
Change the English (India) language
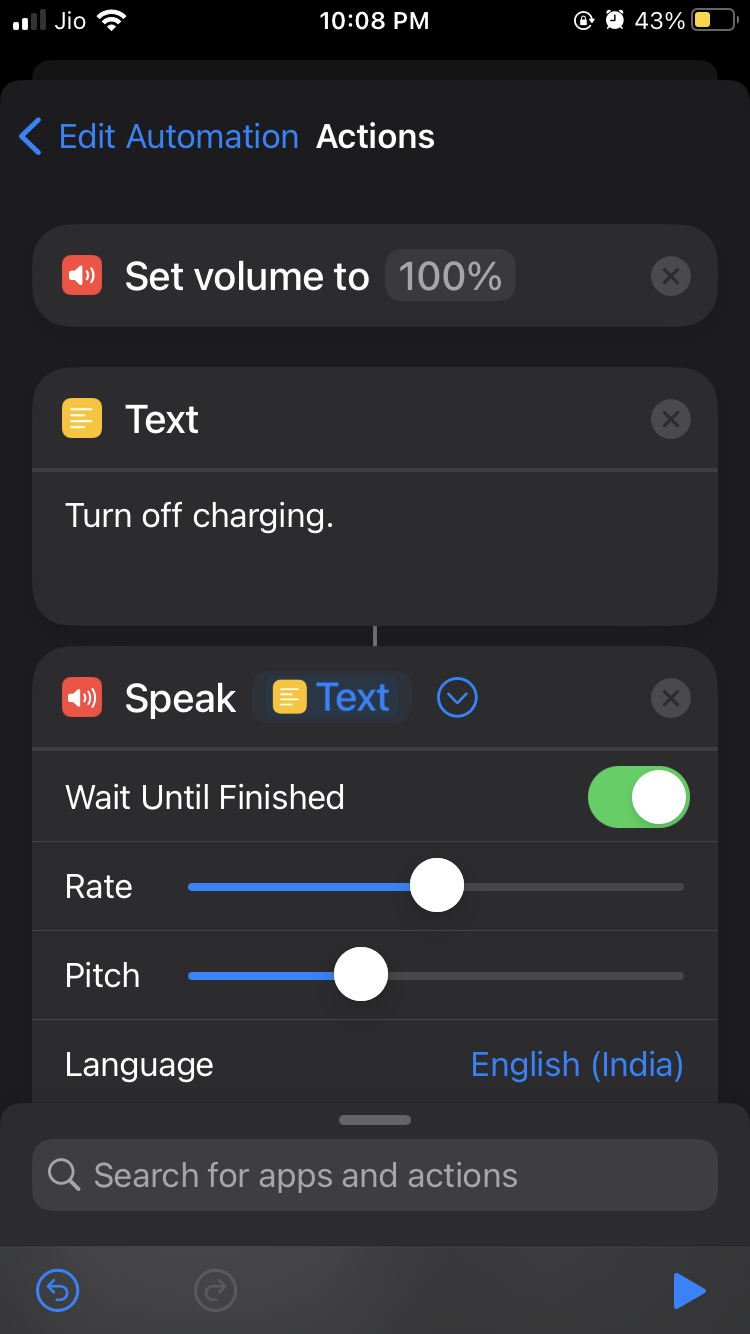tap(577, 1064)
